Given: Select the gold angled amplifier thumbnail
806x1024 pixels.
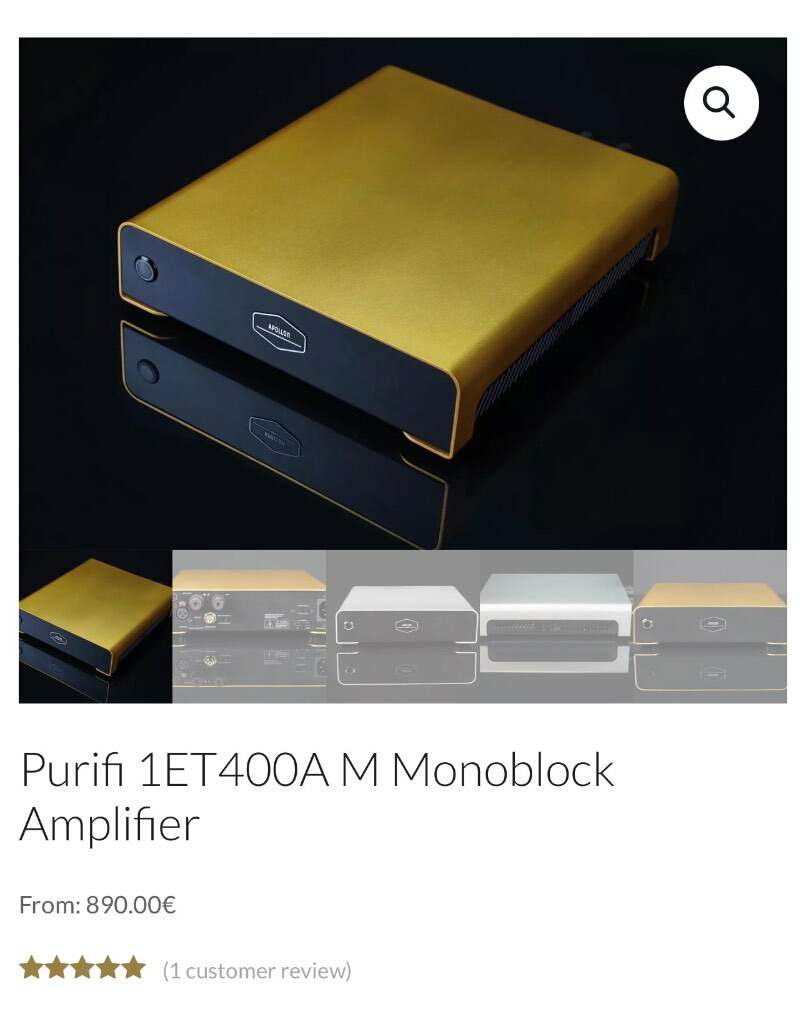Looking at the screenshot, I should (95, 626).
